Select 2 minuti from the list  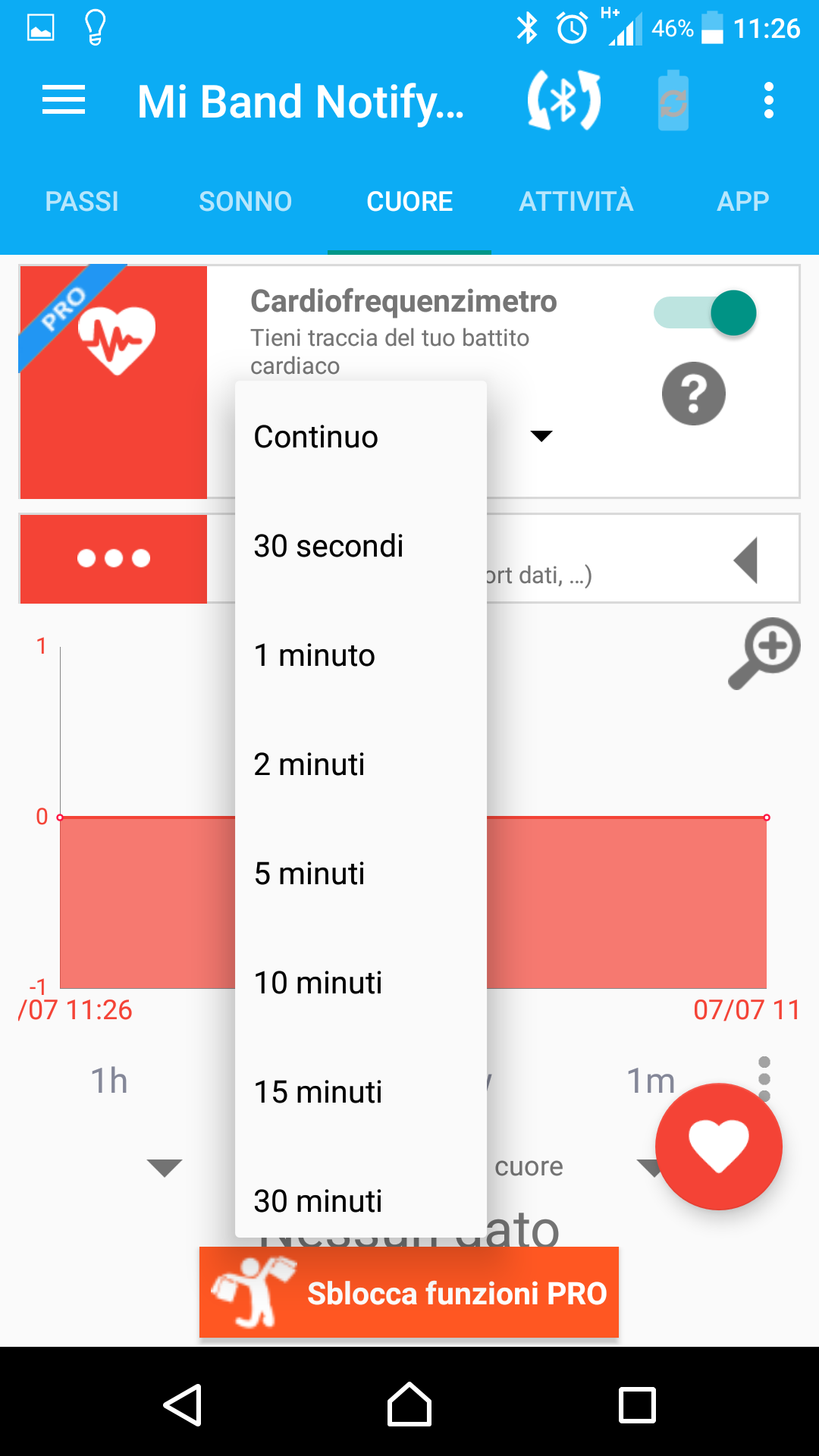coord(361,764)
